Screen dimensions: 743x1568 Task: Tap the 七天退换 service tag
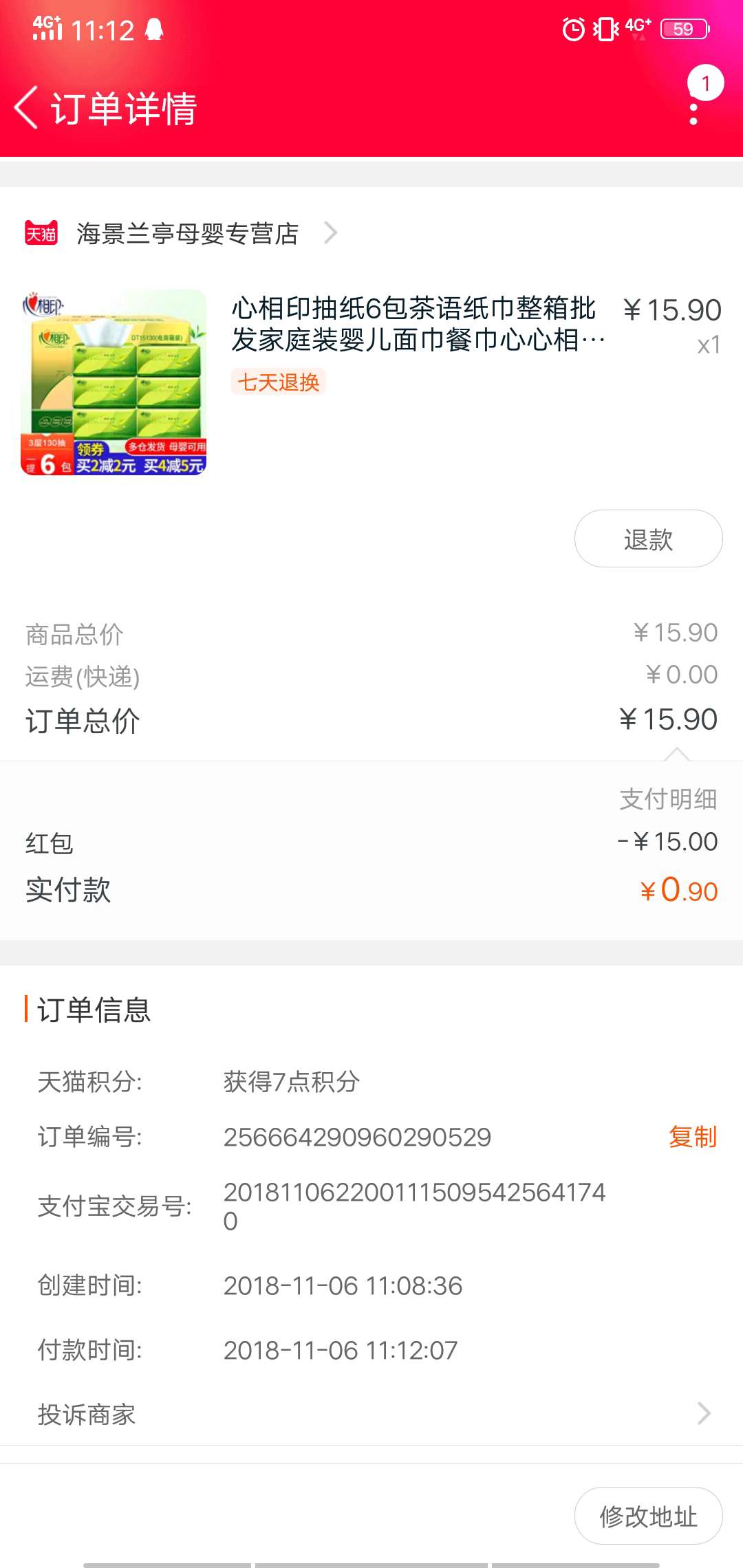click(x=278, y=382)
